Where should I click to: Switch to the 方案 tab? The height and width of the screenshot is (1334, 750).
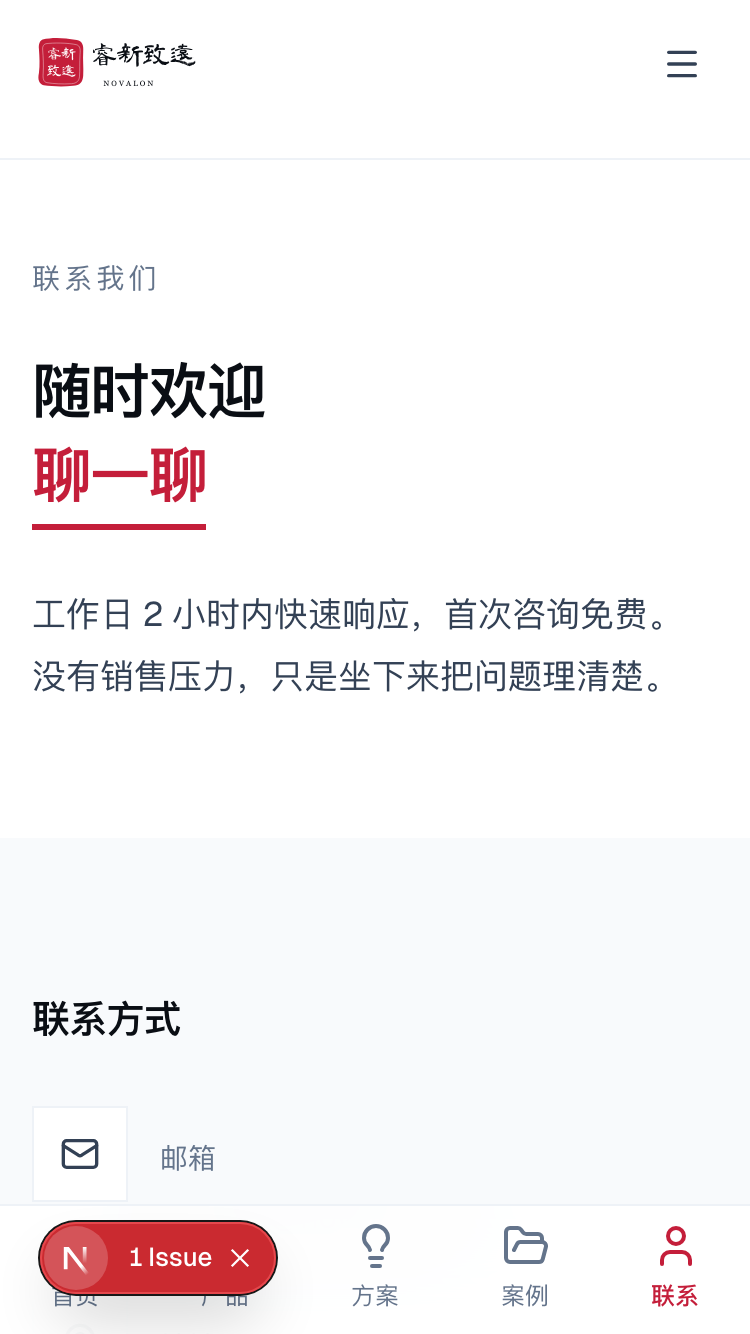click(x=375, y=1267)
